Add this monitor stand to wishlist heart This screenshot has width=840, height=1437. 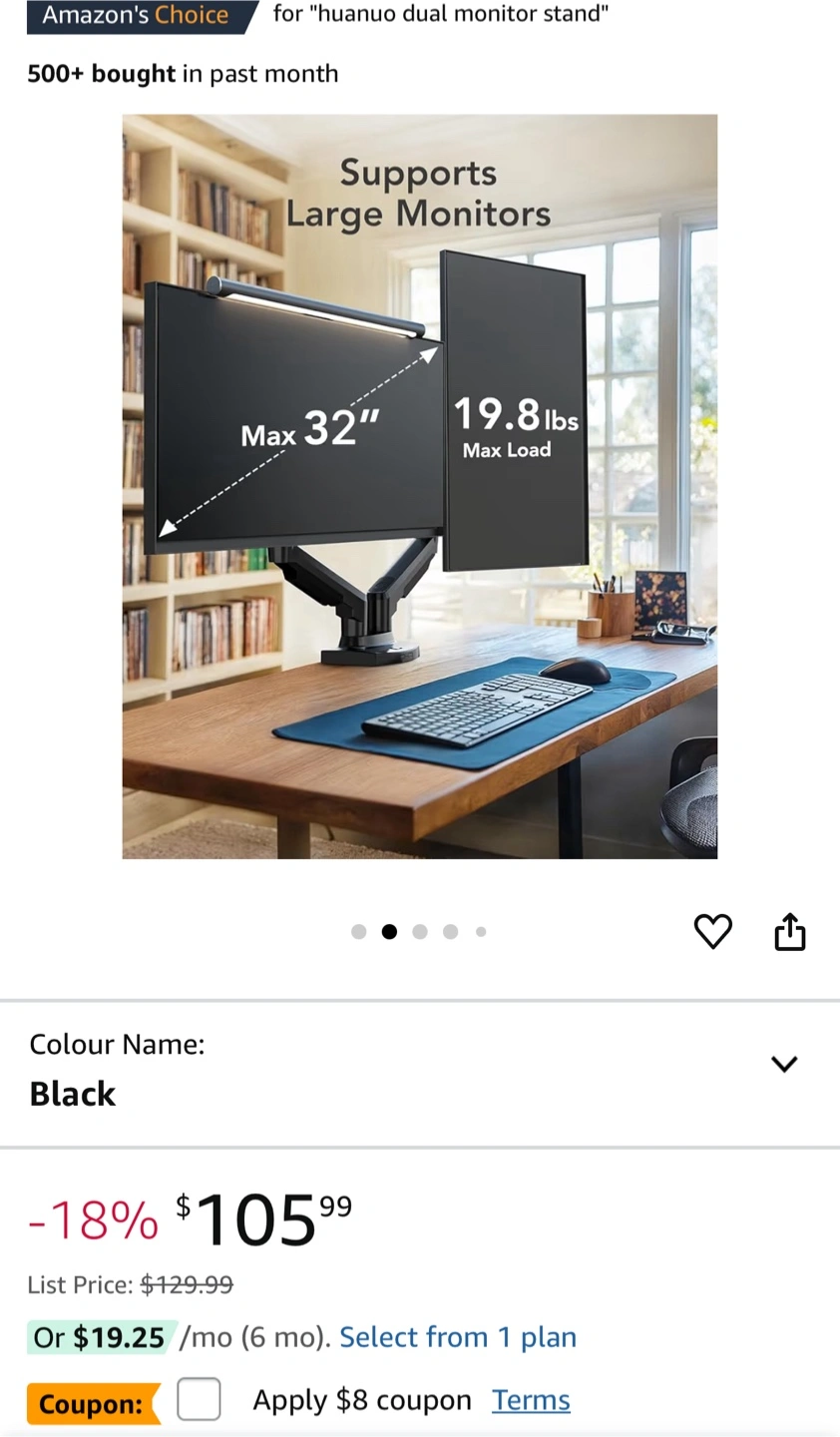coord(712,931)
